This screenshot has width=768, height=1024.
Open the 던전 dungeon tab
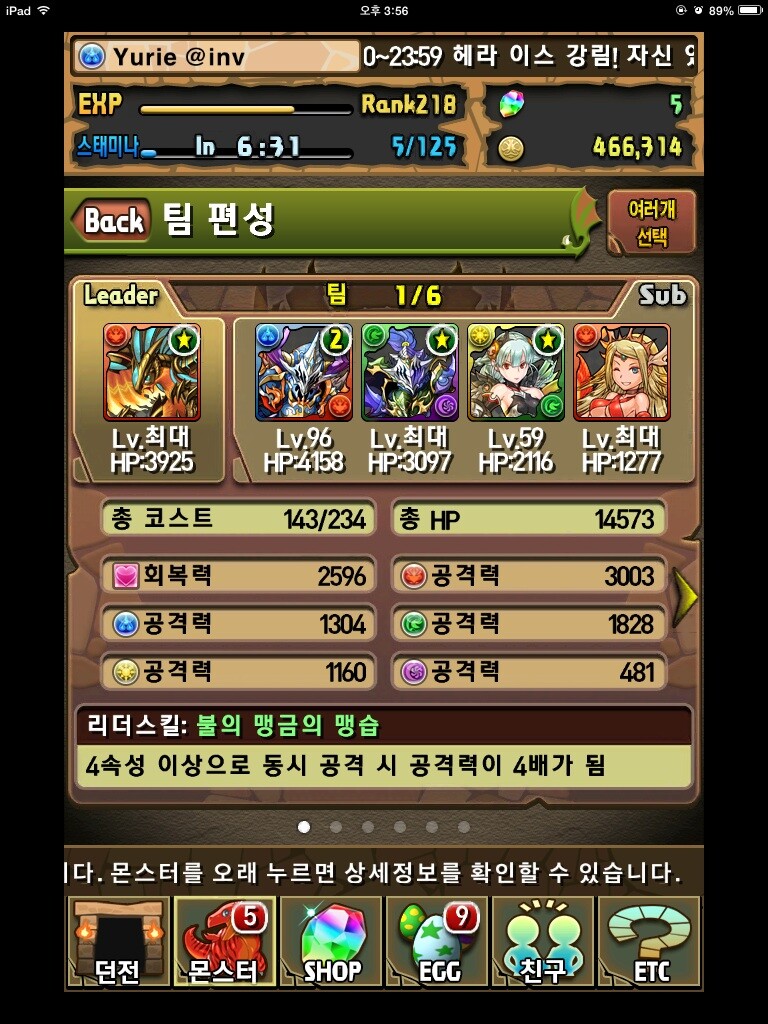point(118,942)
